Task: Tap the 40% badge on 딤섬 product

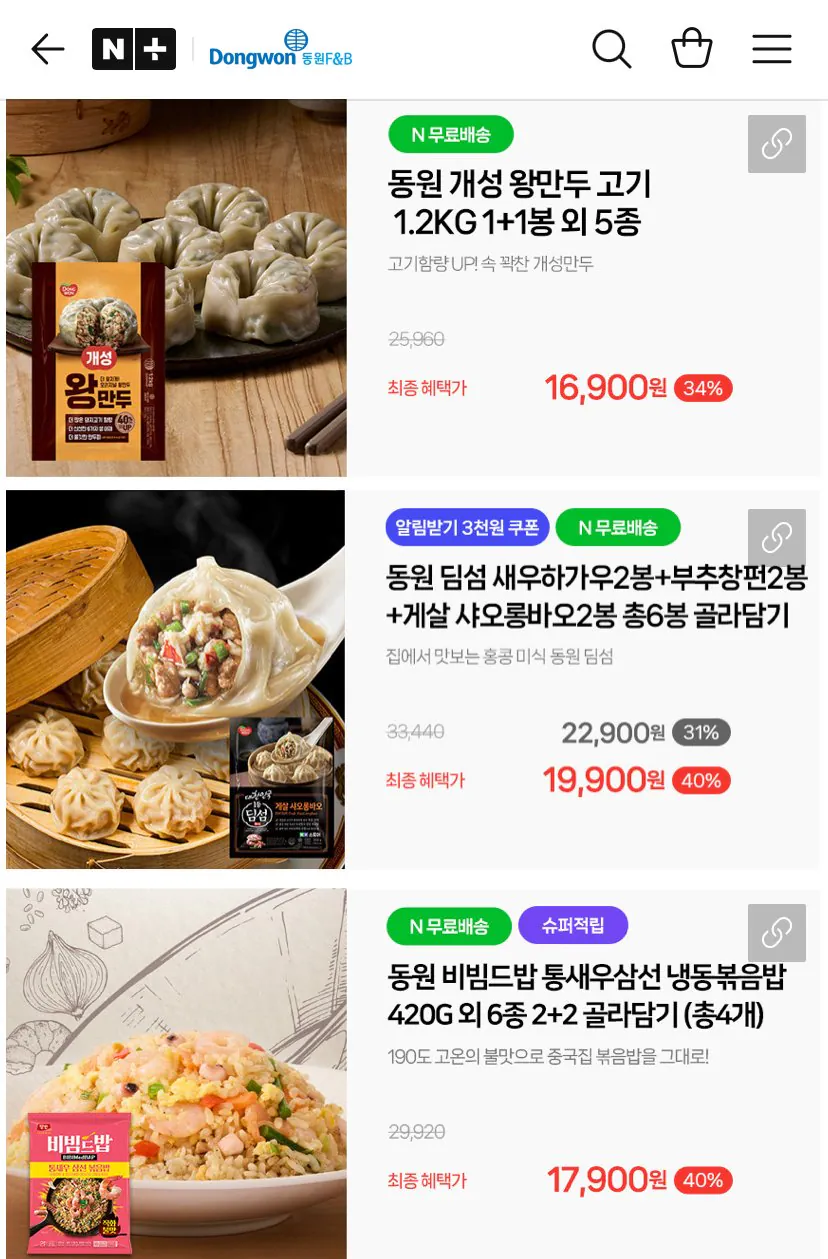Action: pos(702,780)
